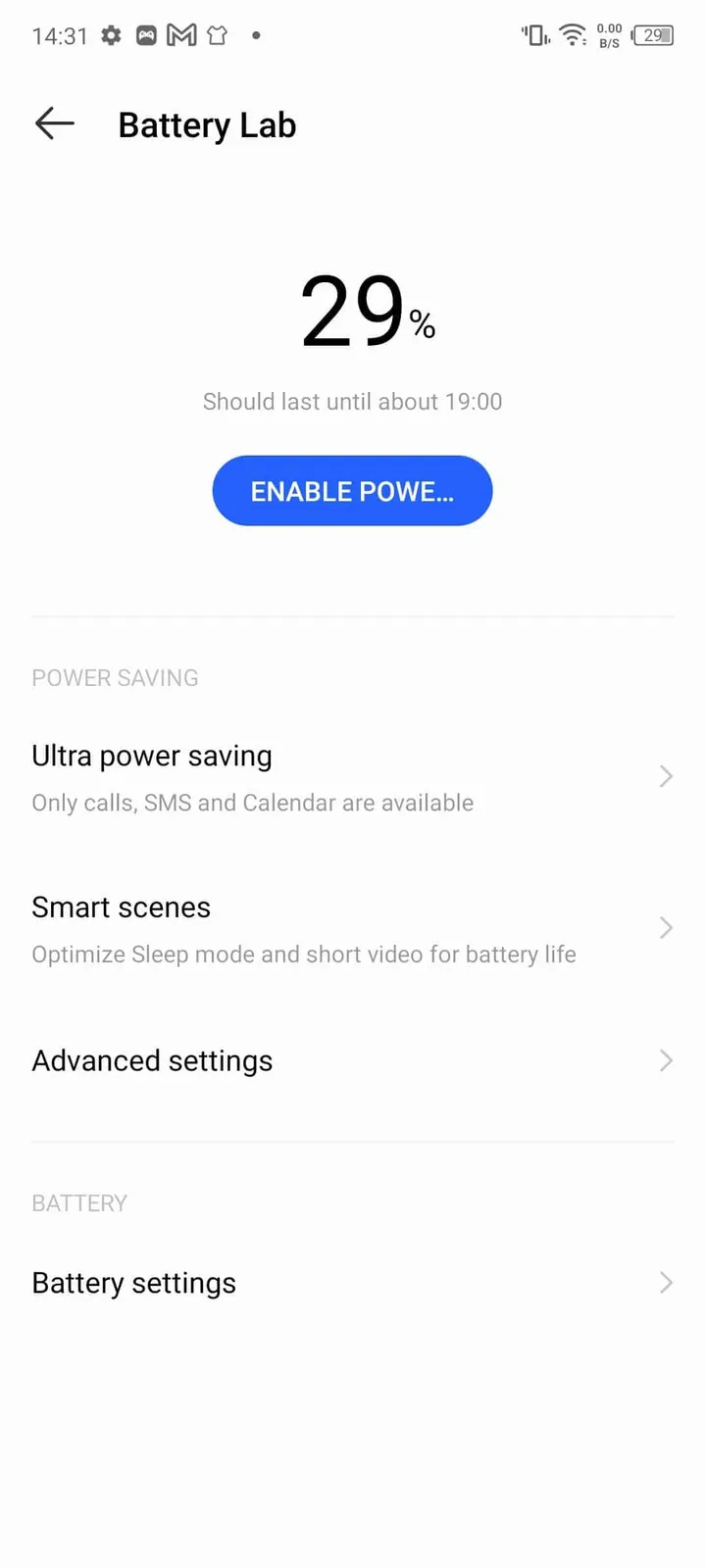
Task: Open Ultra power saving
Action: (x=352, y=777)
